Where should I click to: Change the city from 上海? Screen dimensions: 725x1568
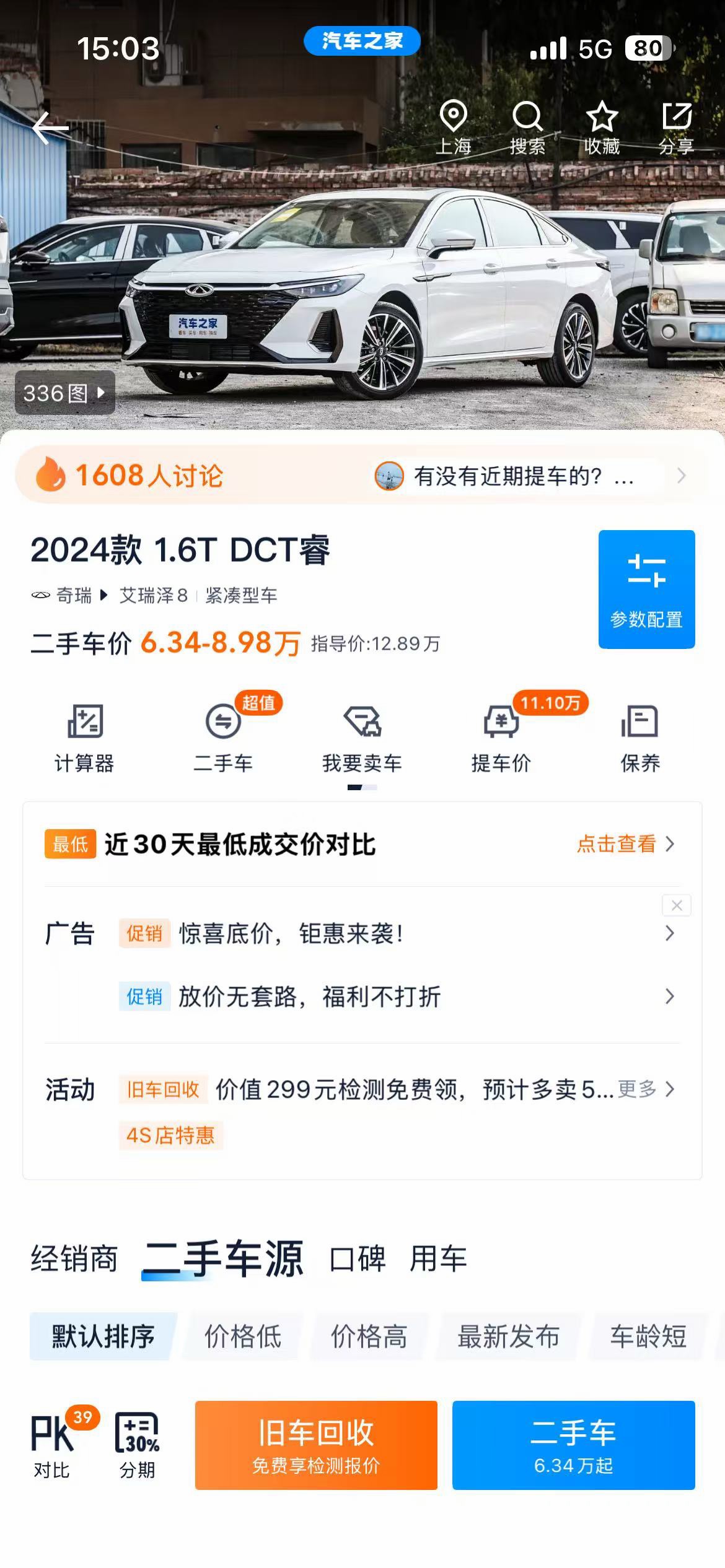click(x=453, y=127)
